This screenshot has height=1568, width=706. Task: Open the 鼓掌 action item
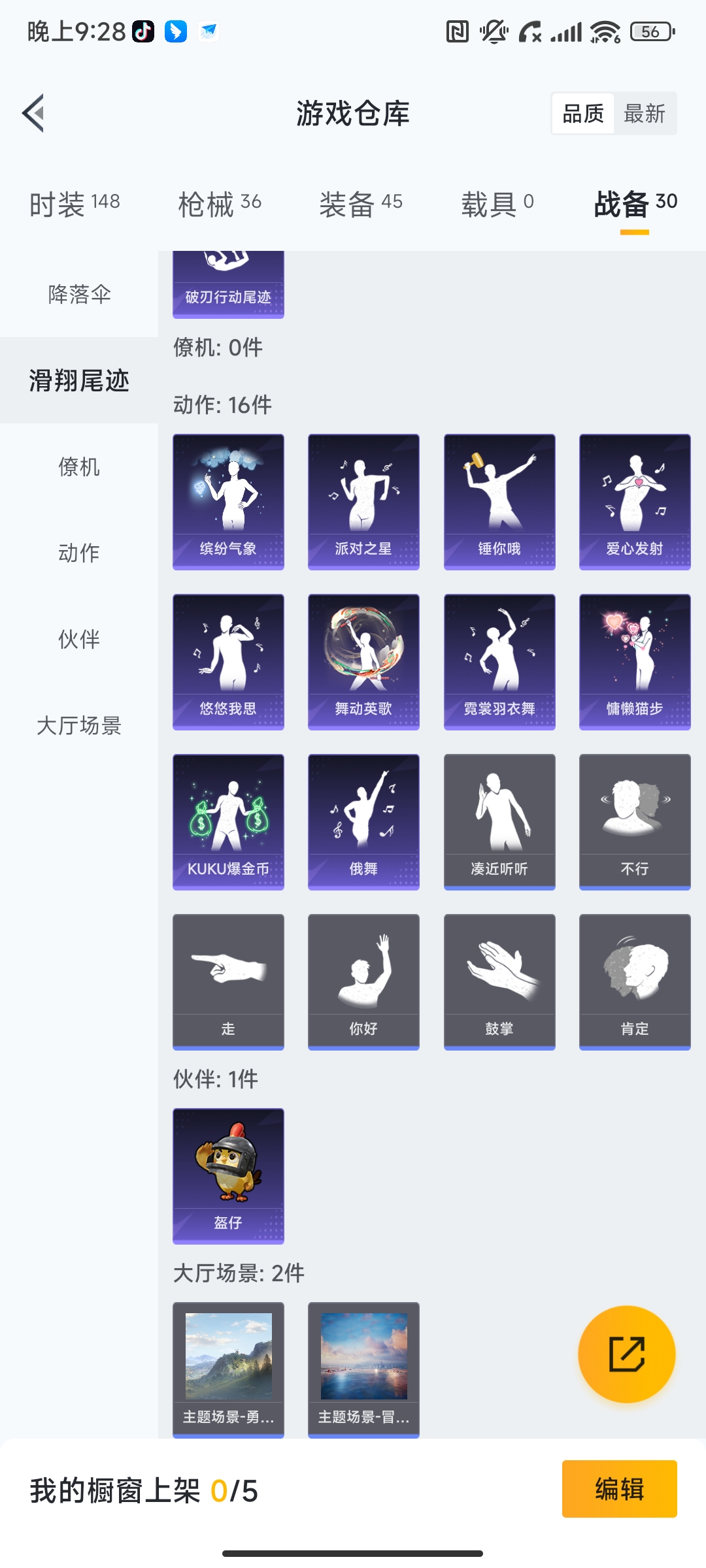(x=499, y=981)
